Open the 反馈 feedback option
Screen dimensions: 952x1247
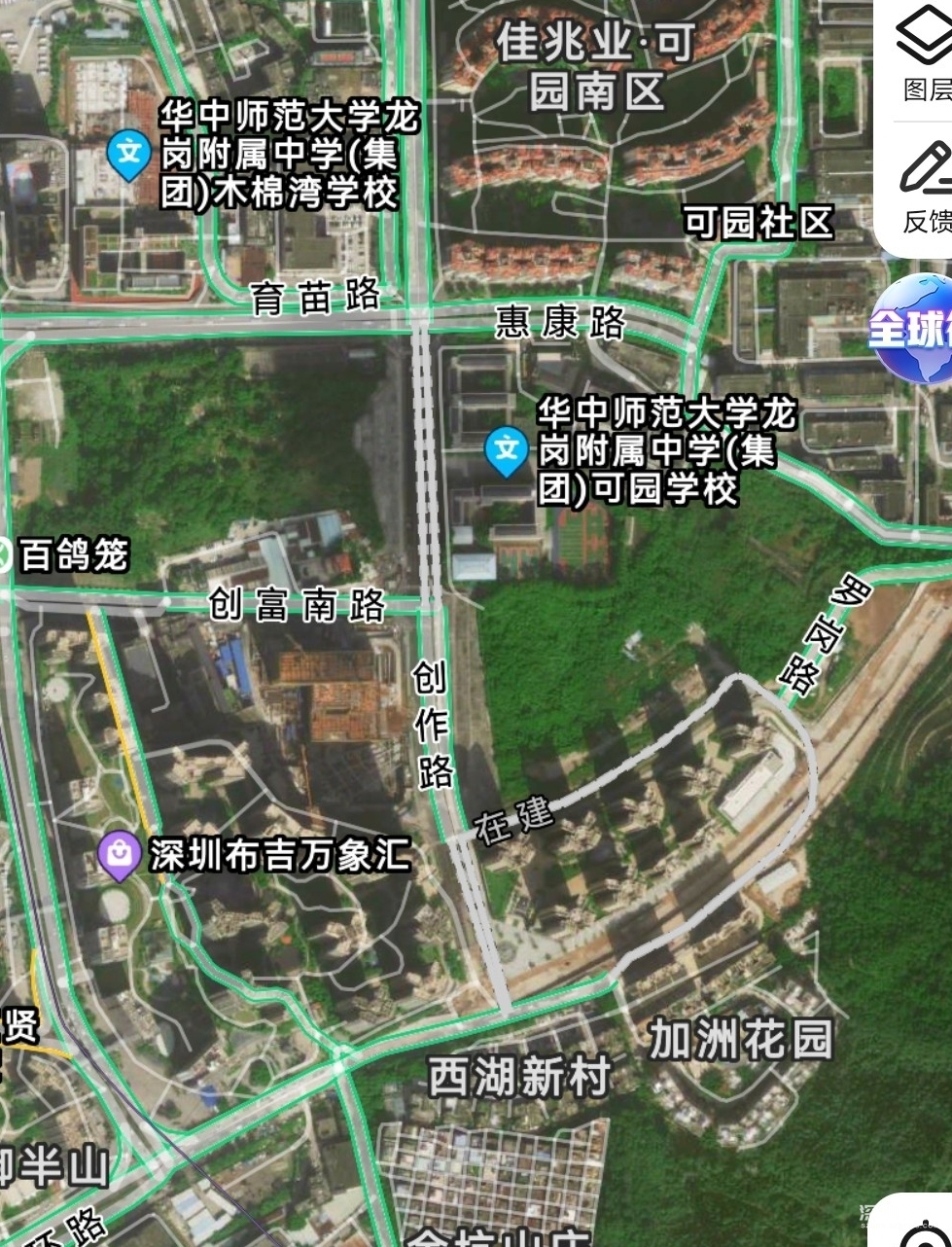(926, 187)
